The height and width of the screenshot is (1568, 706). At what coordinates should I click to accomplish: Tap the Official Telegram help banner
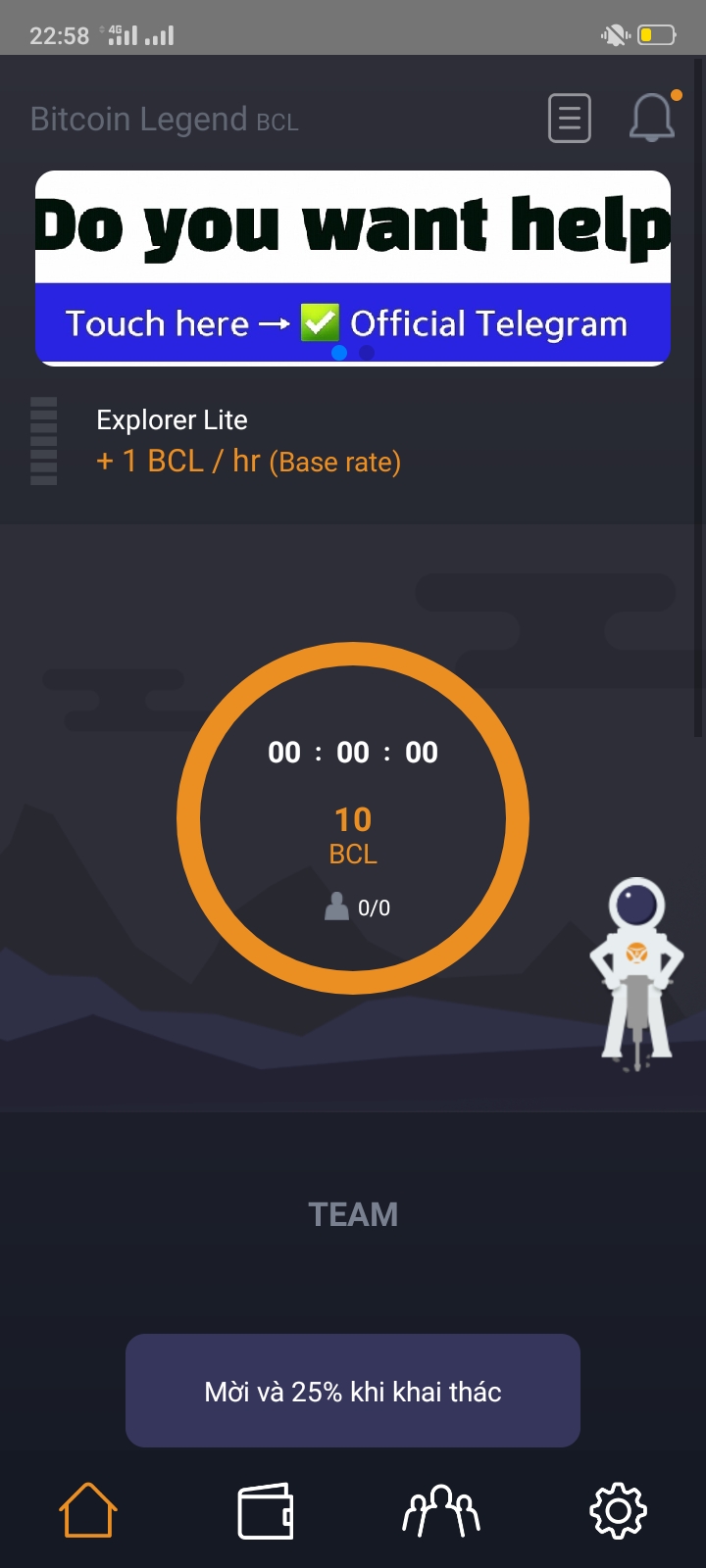click(x=353, y=268)
